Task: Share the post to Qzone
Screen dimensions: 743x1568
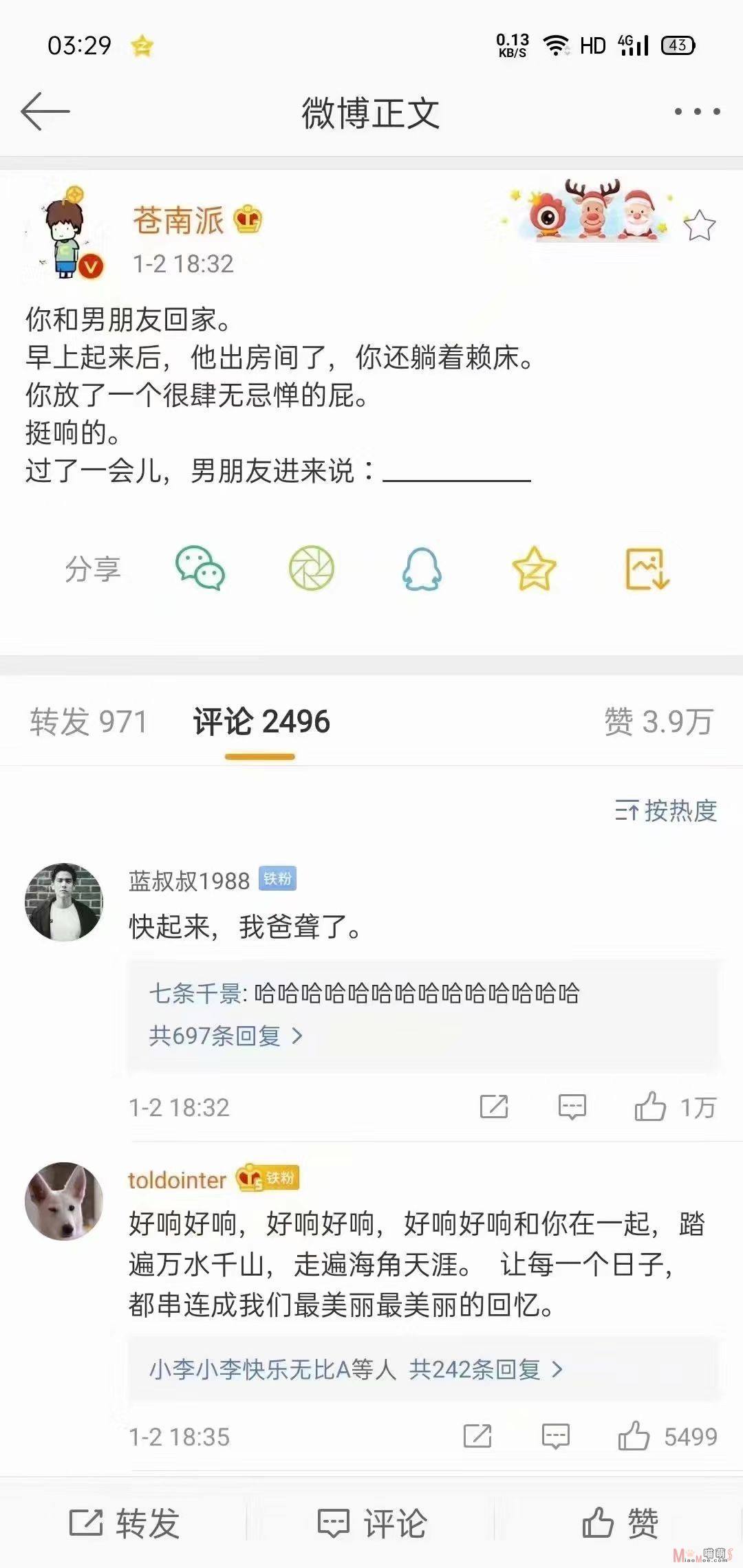Action: 534,568
